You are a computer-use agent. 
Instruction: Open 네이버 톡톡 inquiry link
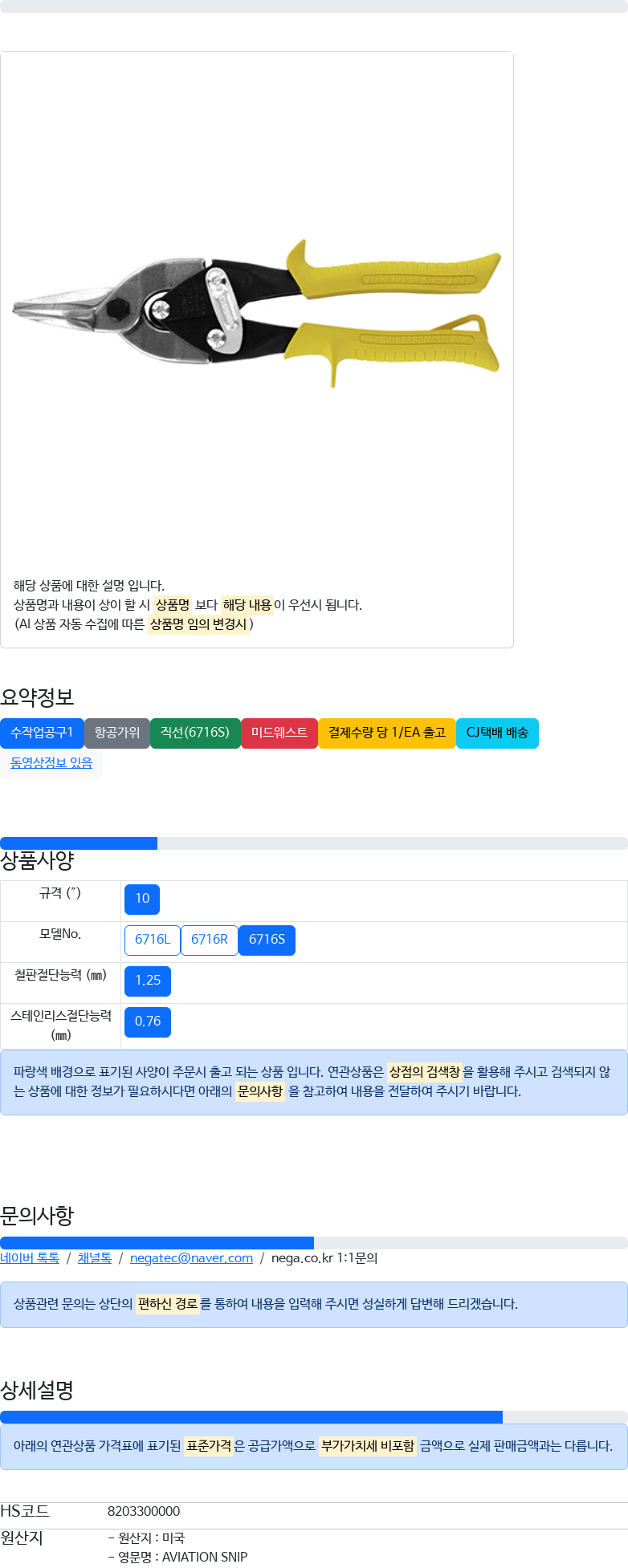tap(30, 1258)
